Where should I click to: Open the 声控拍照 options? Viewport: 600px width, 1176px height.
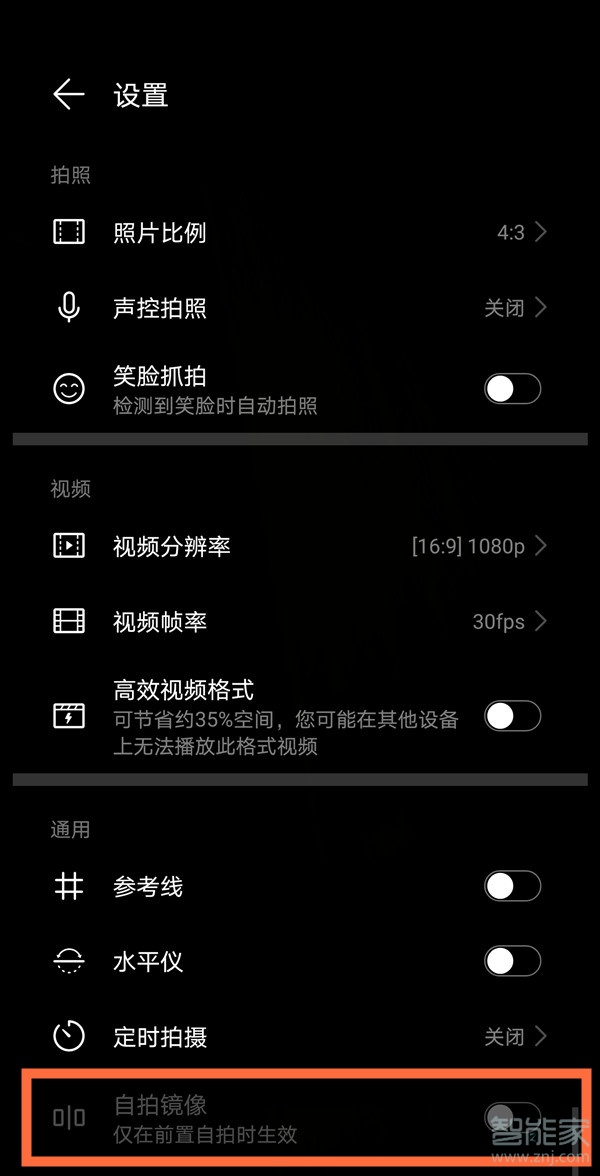pyautogui.click(x=300, y=308)
